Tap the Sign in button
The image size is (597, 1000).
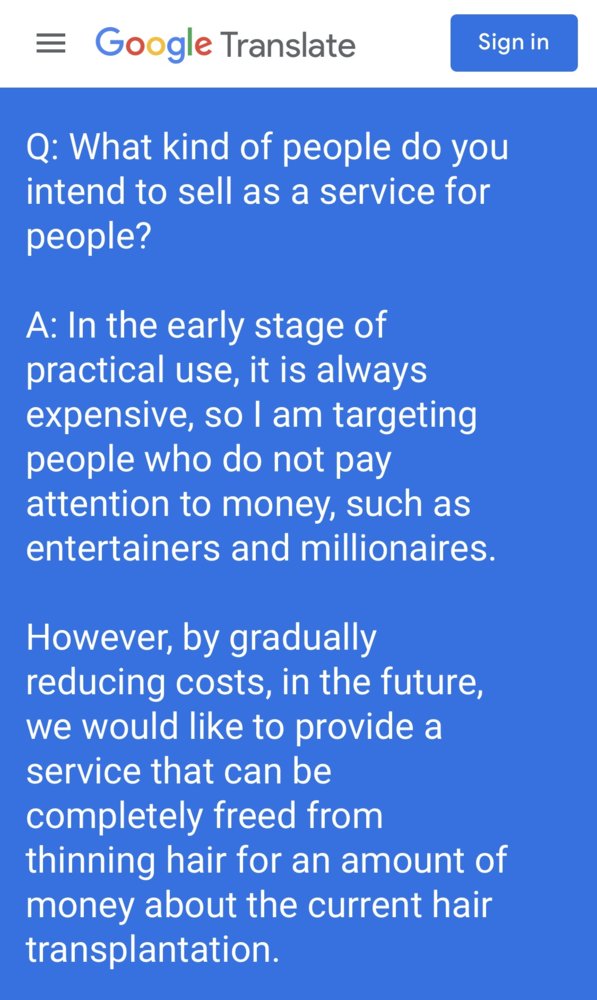513,43
